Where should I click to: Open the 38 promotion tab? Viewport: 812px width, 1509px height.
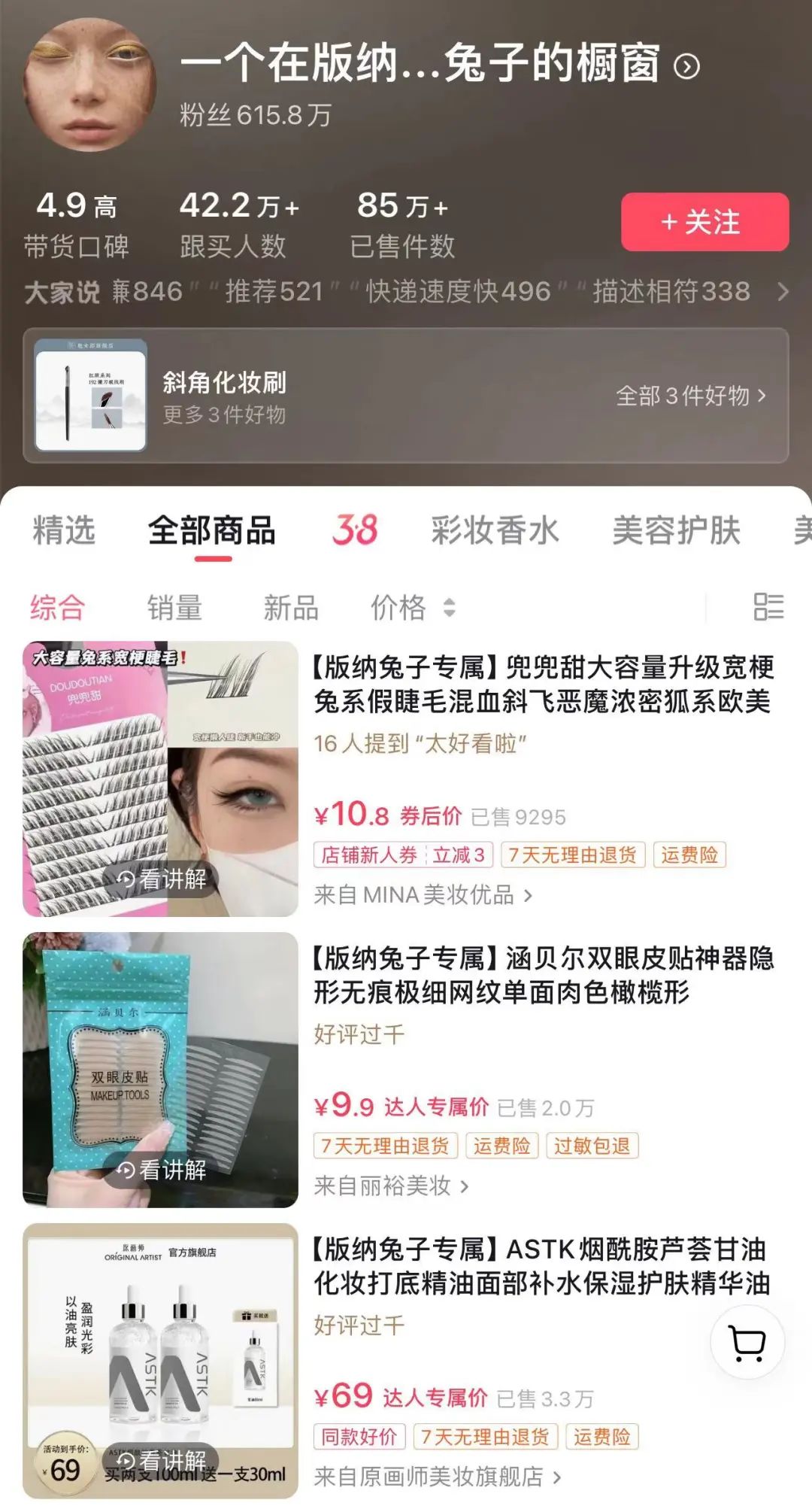[355, 530]
